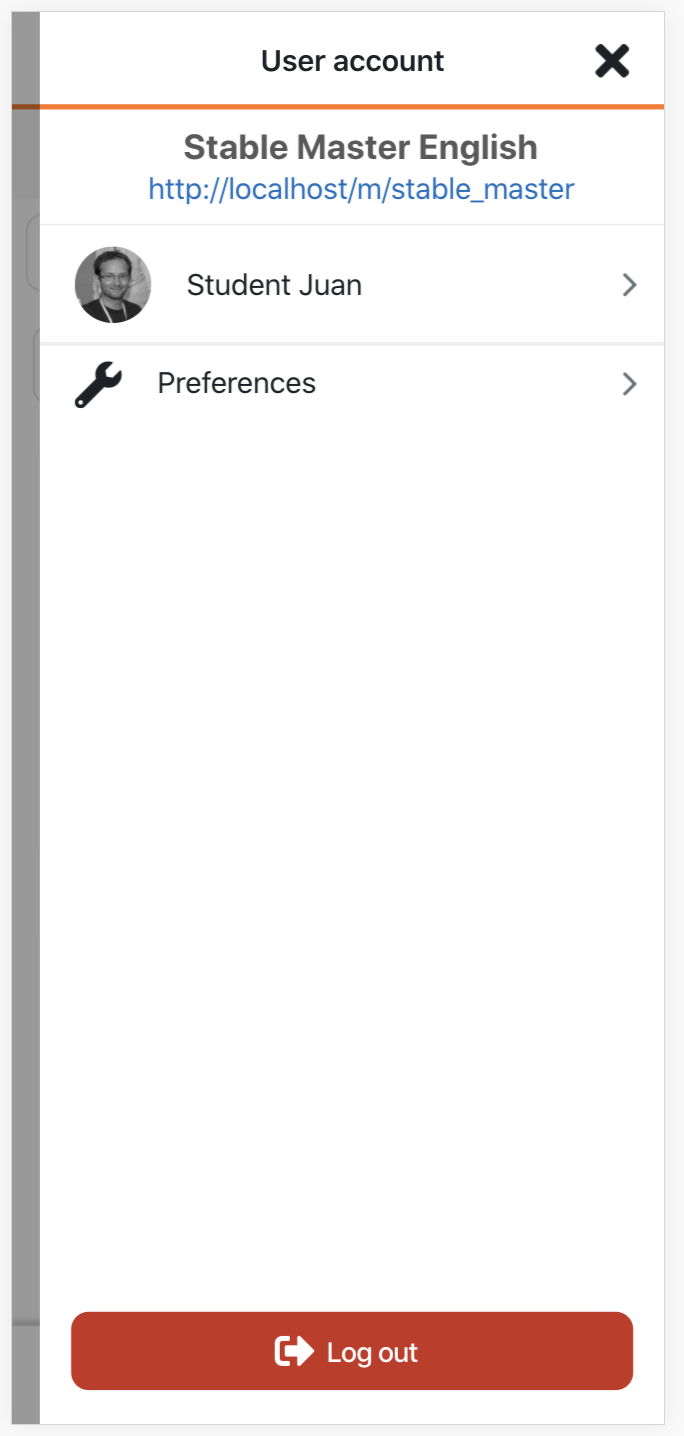The image size is (684, 1436).
Task: Log out of the account
Action: click(x=352, y=1351)
